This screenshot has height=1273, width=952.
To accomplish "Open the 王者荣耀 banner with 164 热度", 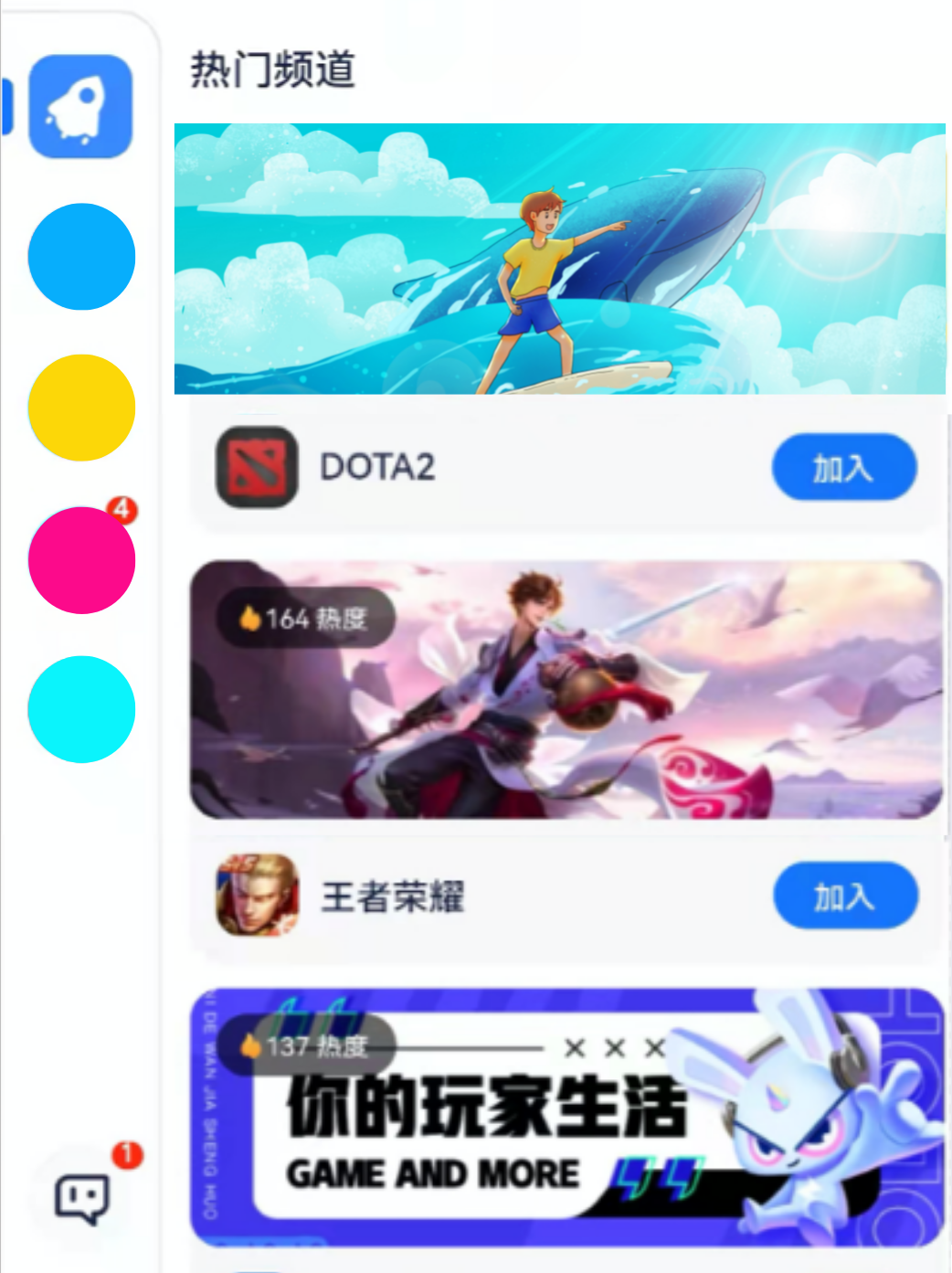I will [566, 690].
